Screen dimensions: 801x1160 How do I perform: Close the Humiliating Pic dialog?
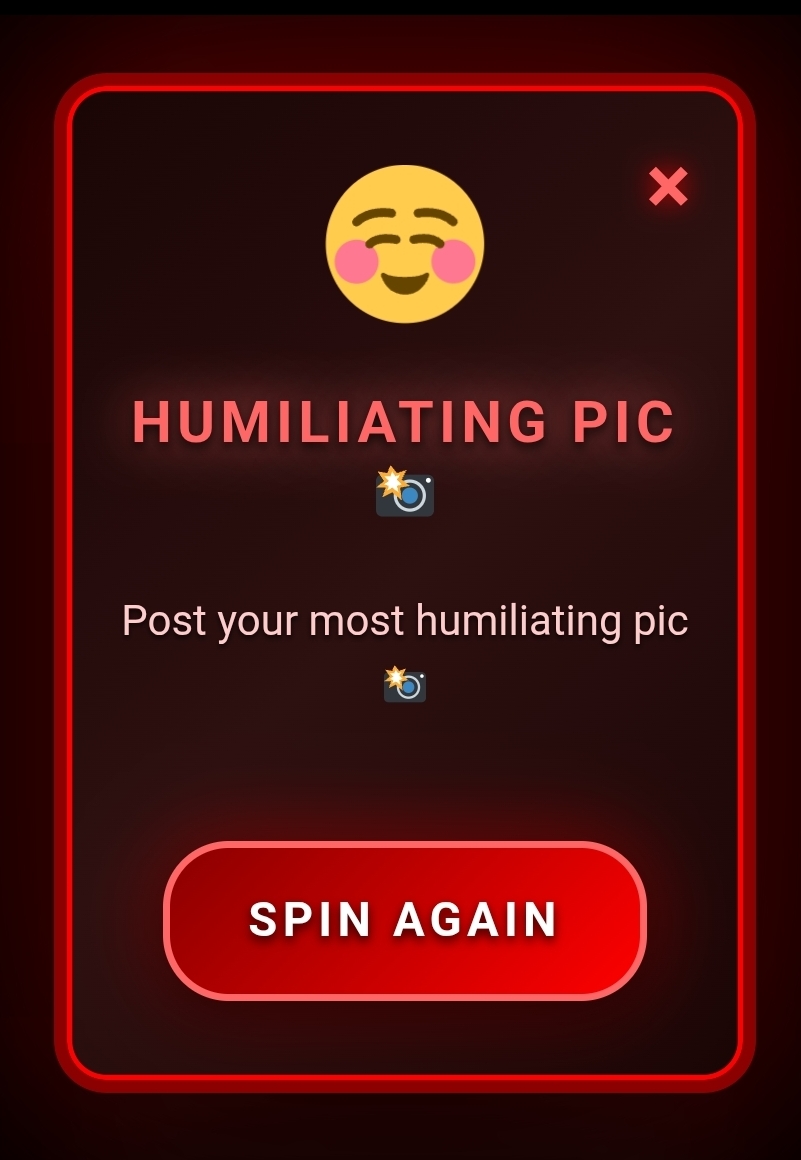(668, 187)
